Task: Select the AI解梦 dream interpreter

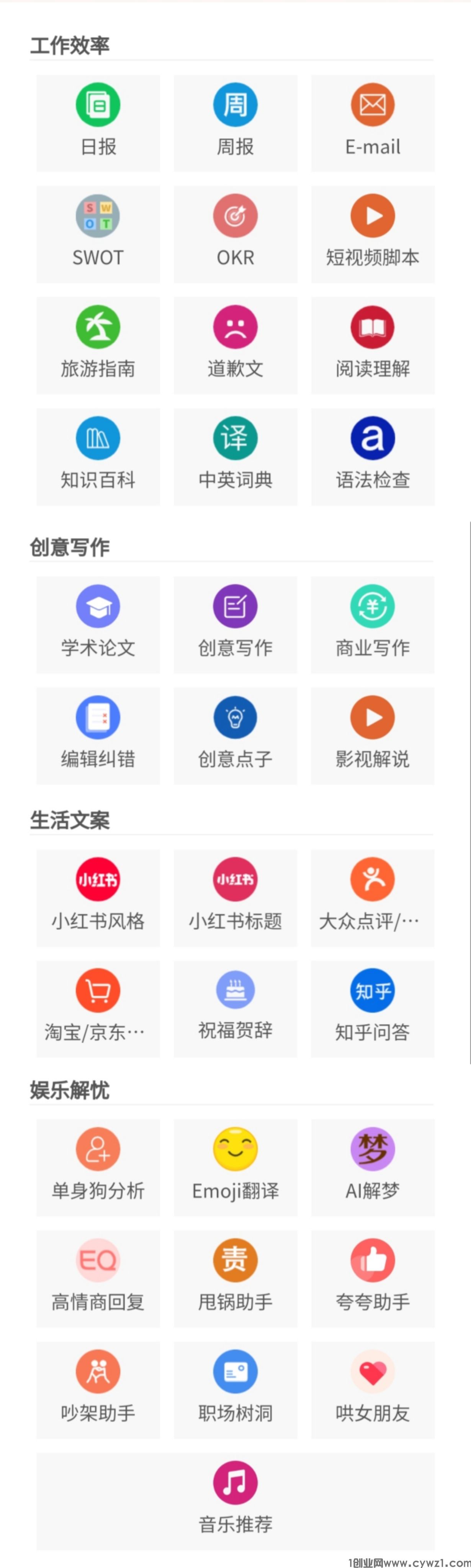Action: pyautogui.click(x=373, y=1168)
